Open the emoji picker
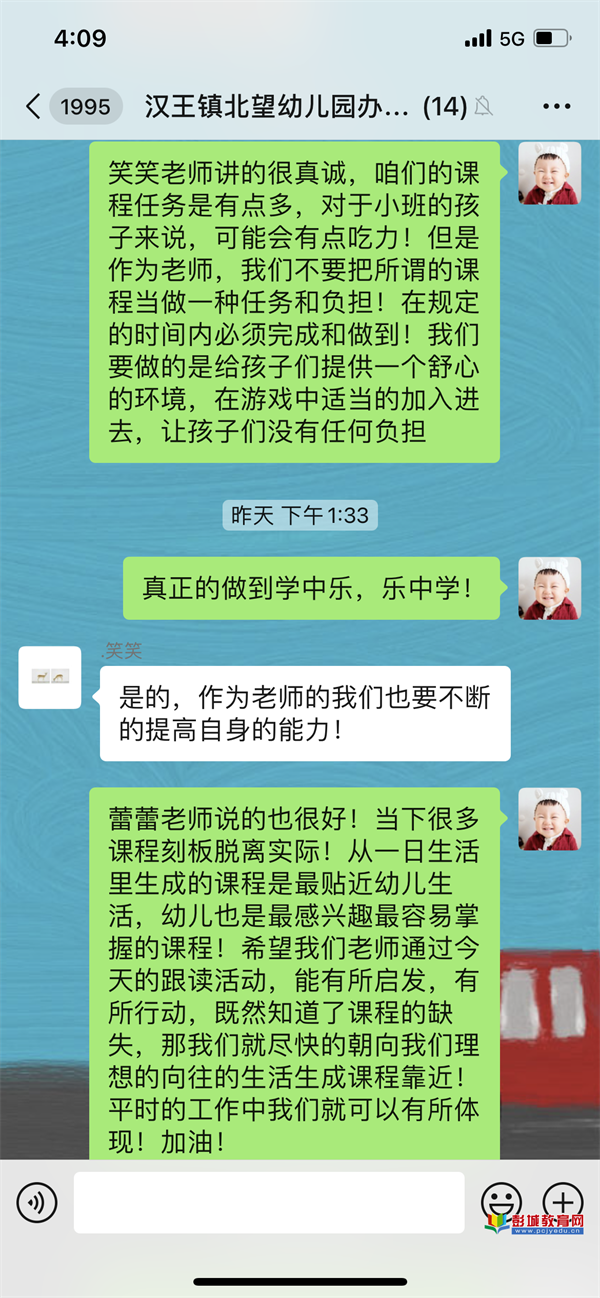Image resolution: width=600 pixels, height=1298 pixels. click(x=501, y=1200)
